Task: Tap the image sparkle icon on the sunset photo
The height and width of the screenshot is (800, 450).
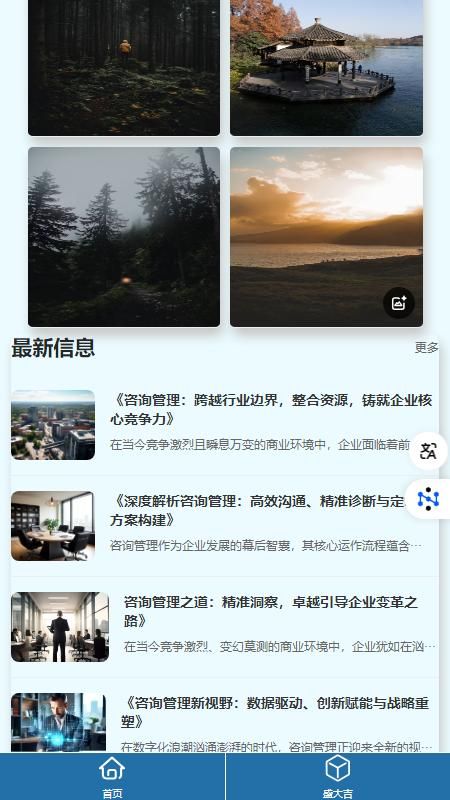Action: [x=398, y=303]
